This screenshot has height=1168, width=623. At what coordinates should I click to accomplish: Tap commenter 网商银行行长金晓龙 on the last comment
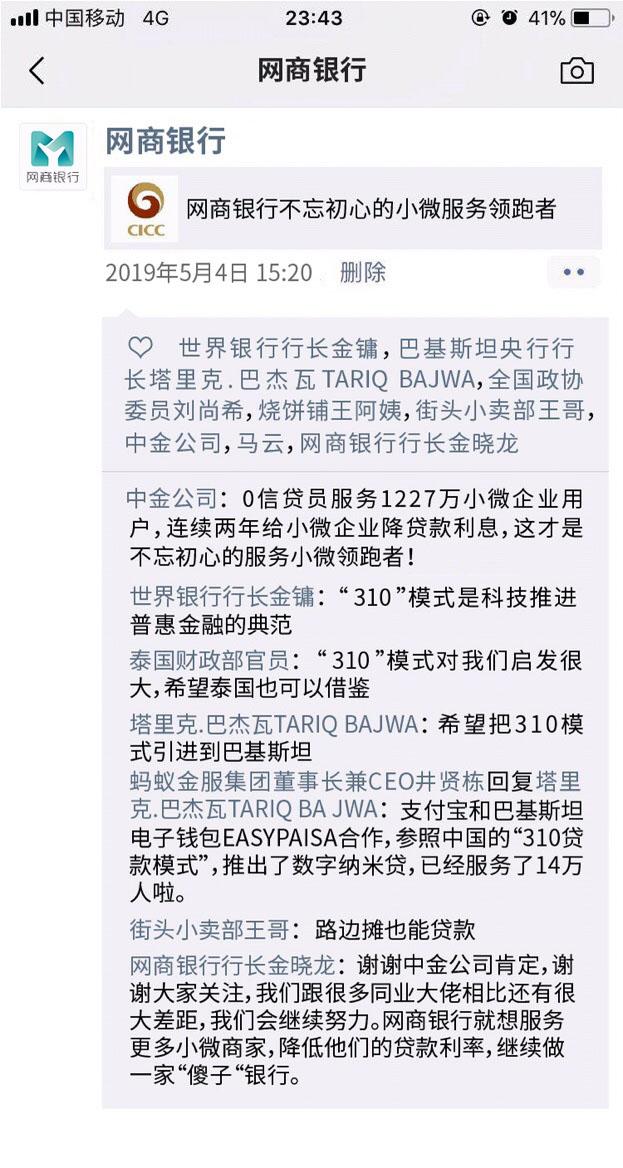[x=232, y=967]
